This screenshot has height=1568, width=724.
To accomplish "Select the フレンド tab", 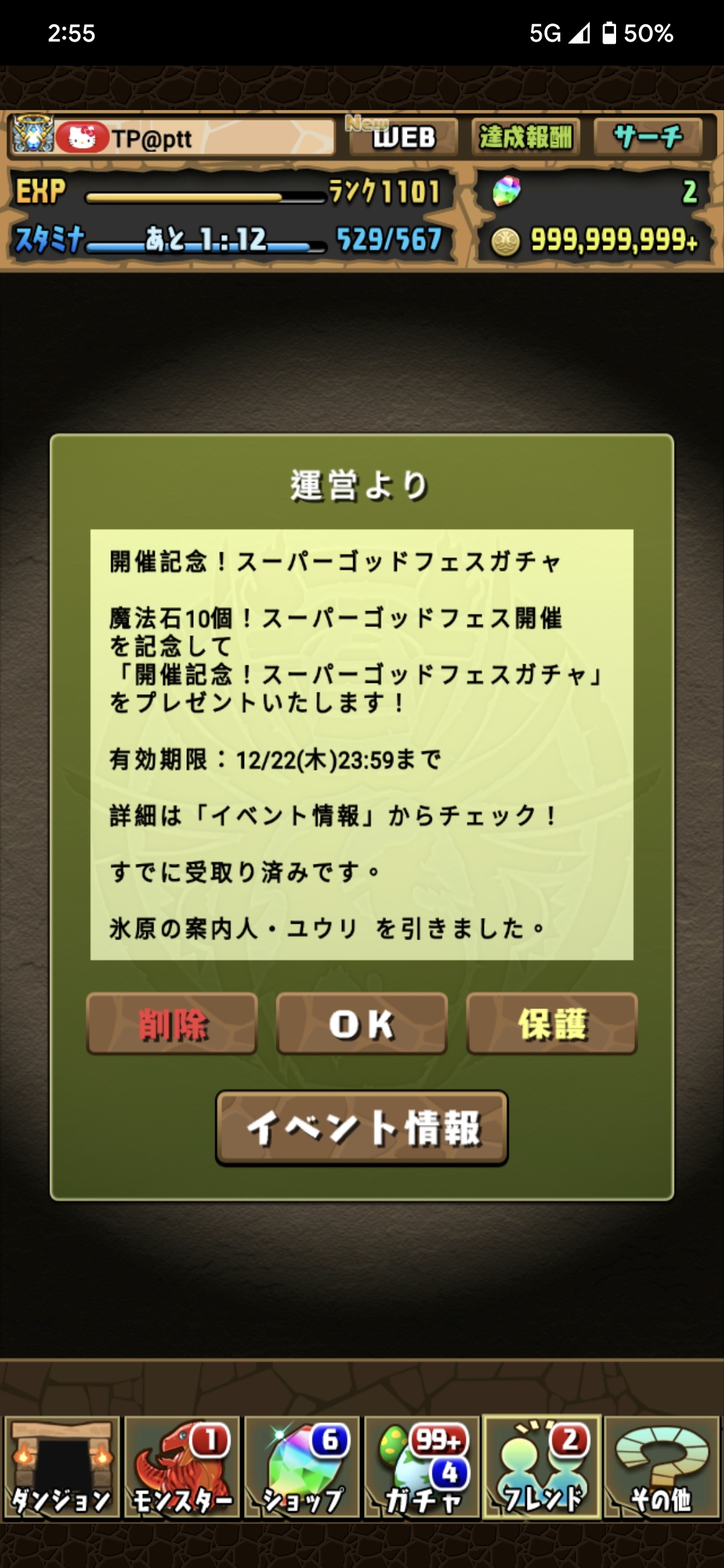I will [x=542, y=1467].
